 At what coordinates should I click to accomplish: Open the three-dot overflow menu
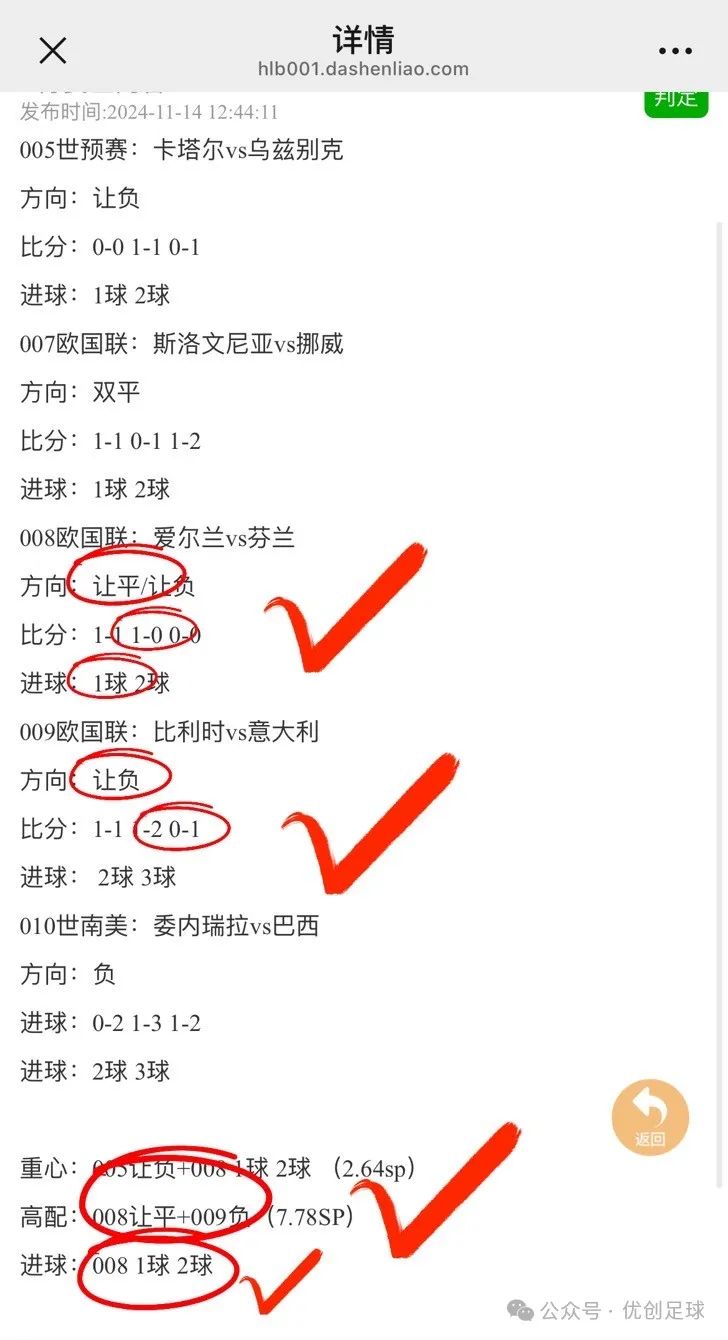click(x=675, y=51)
